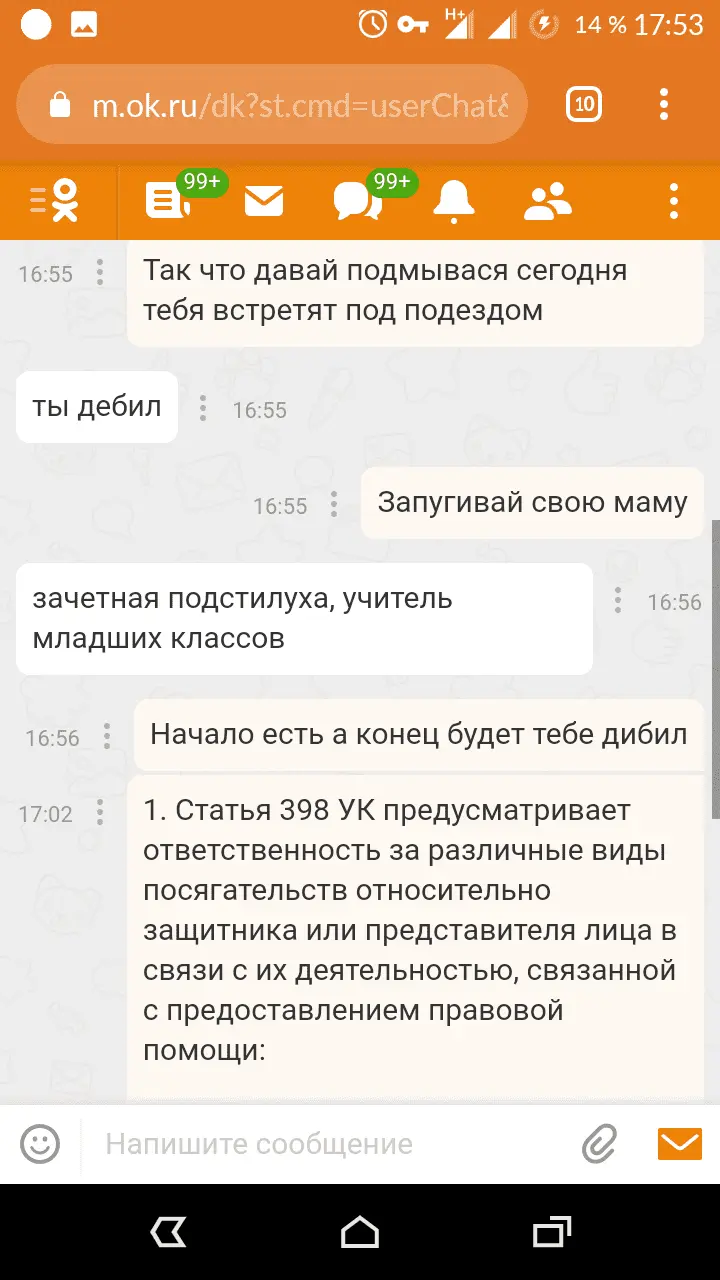
Task: Attach a file with the paperclip
Action: point(600,1143)
